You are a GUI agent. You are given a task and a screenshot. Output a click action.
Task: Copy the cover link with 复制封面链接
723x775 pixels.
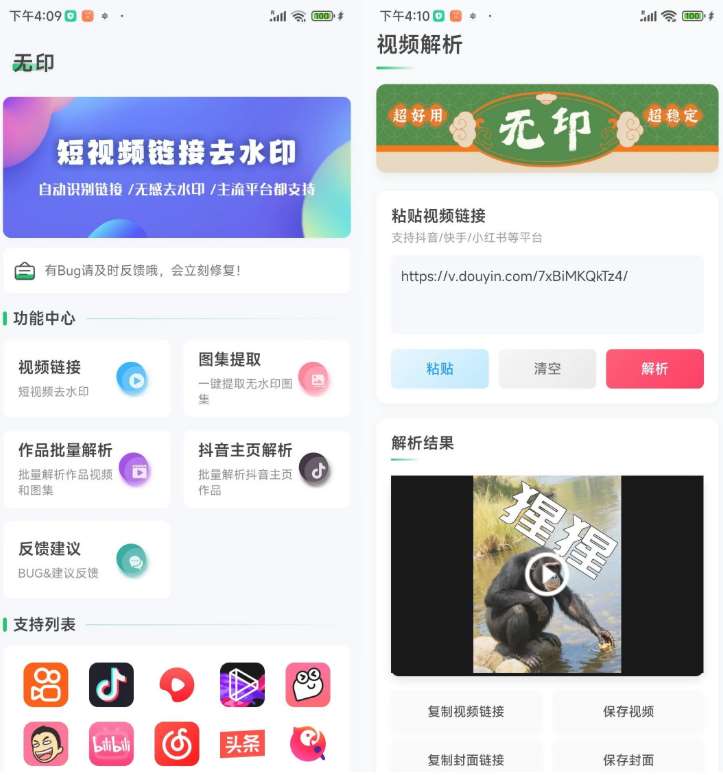(465, 759)
